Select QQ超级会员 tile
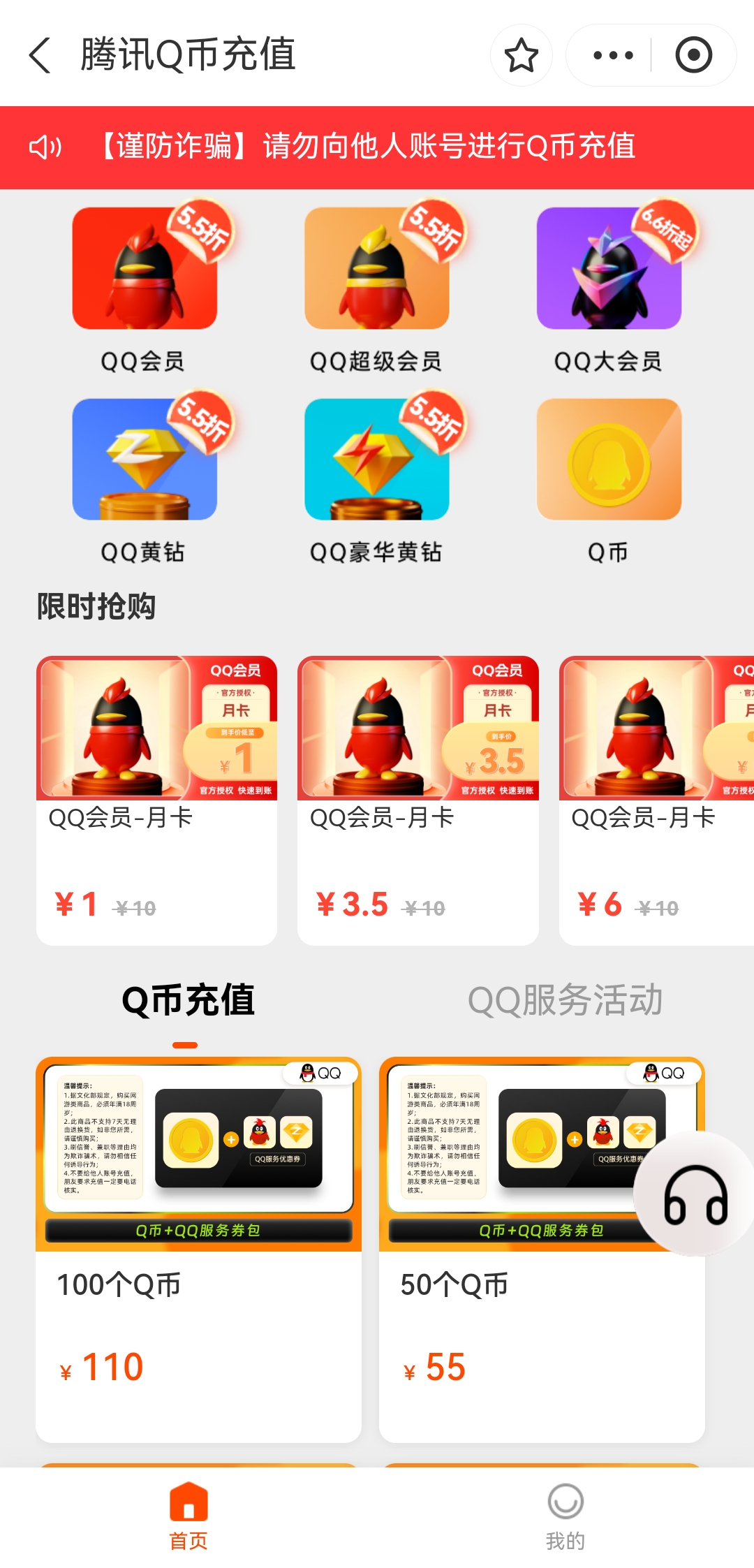The width and height of the screenshot is (754, 1568). pos(377,288)
